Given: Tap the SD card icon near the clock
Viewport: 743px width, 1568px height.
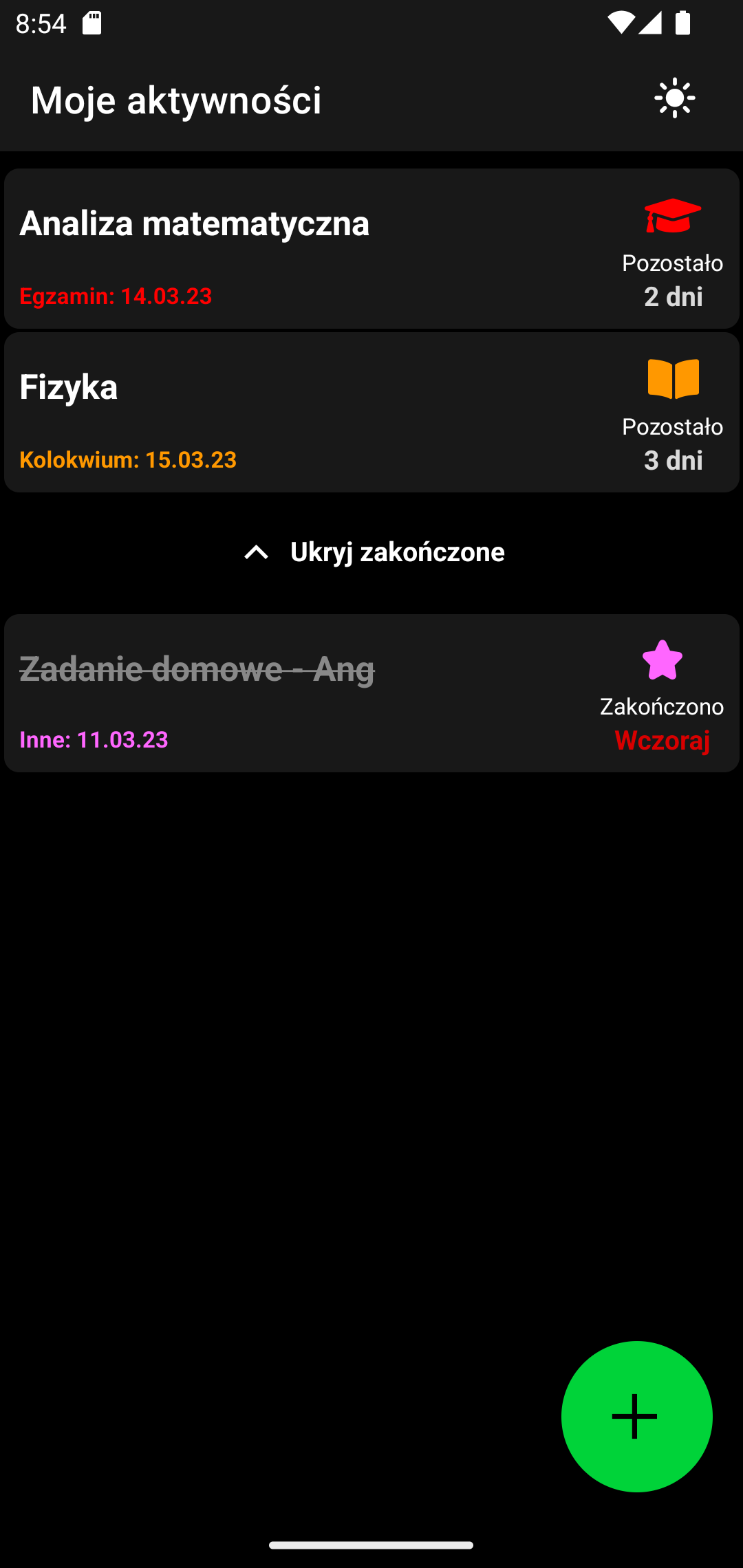Looking at the screenshot, I should (x=91, y=23).
